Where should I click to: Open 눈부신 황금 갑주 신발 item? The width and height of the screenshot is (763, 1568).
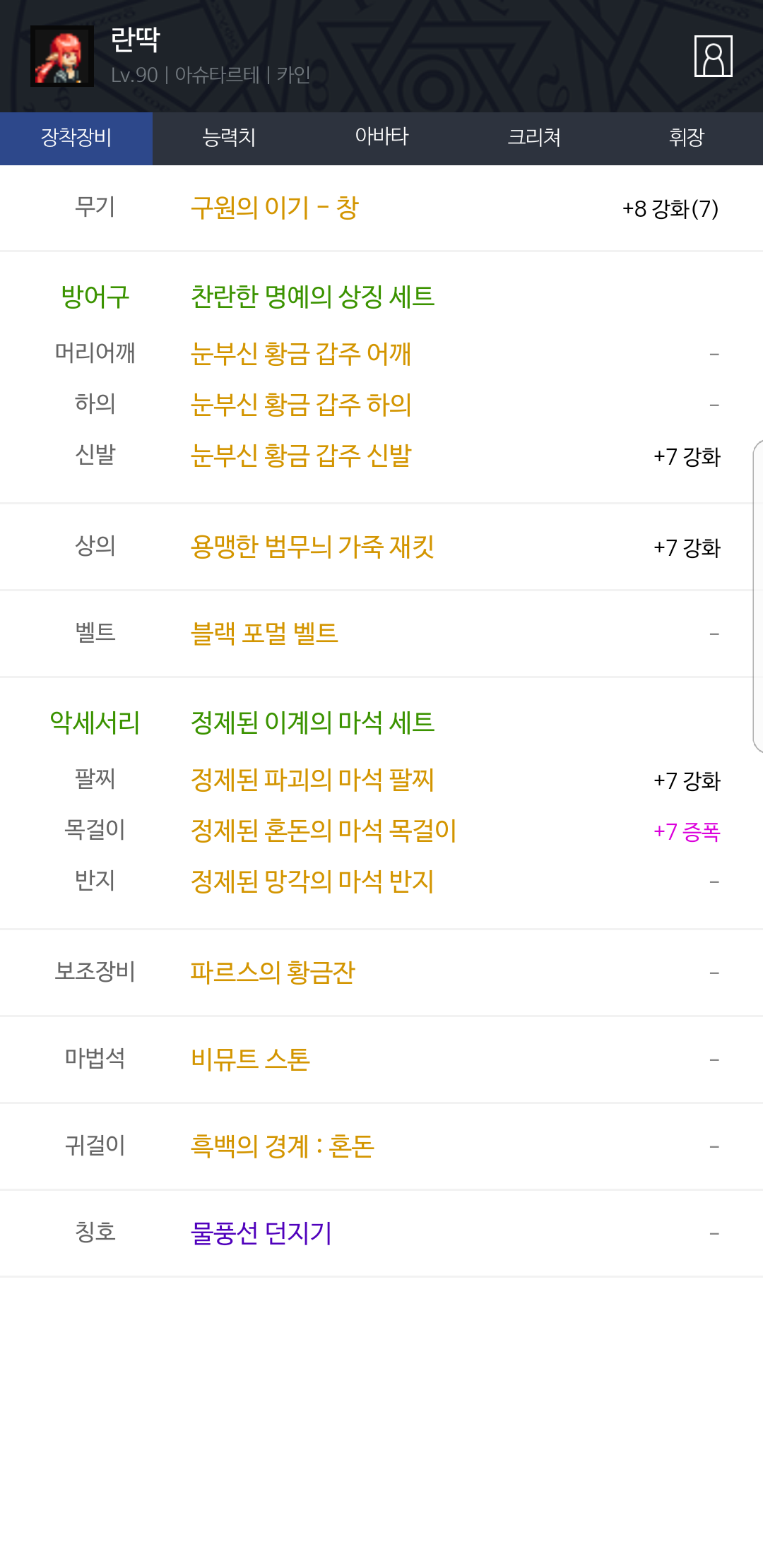pyautogui.click(x=301, y=456)
